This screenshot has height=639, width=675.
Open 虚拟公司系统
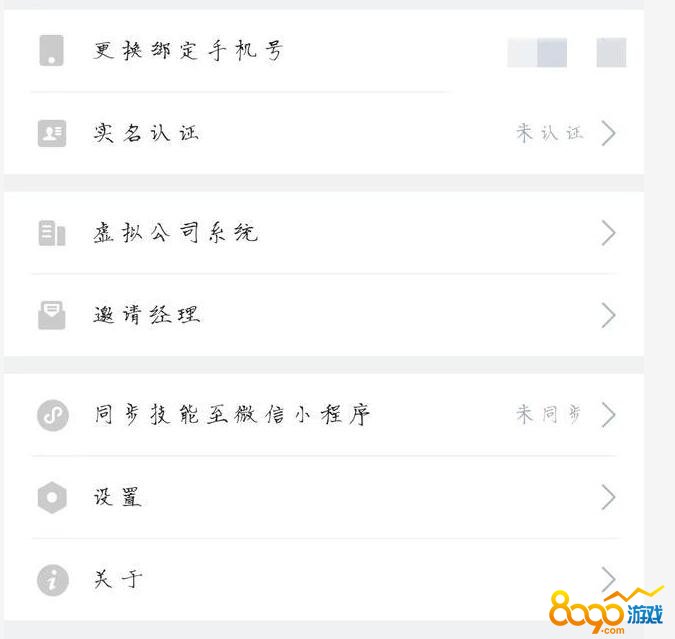pyautogui.click(x=175, y=233)
